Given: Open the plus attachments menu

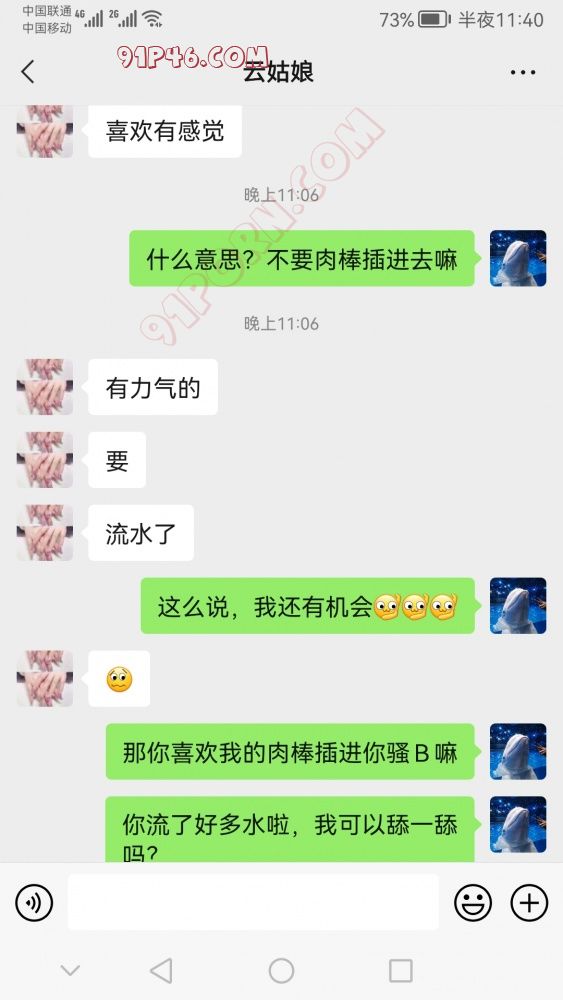Looking at the screenshot, I should click(529, 902).
